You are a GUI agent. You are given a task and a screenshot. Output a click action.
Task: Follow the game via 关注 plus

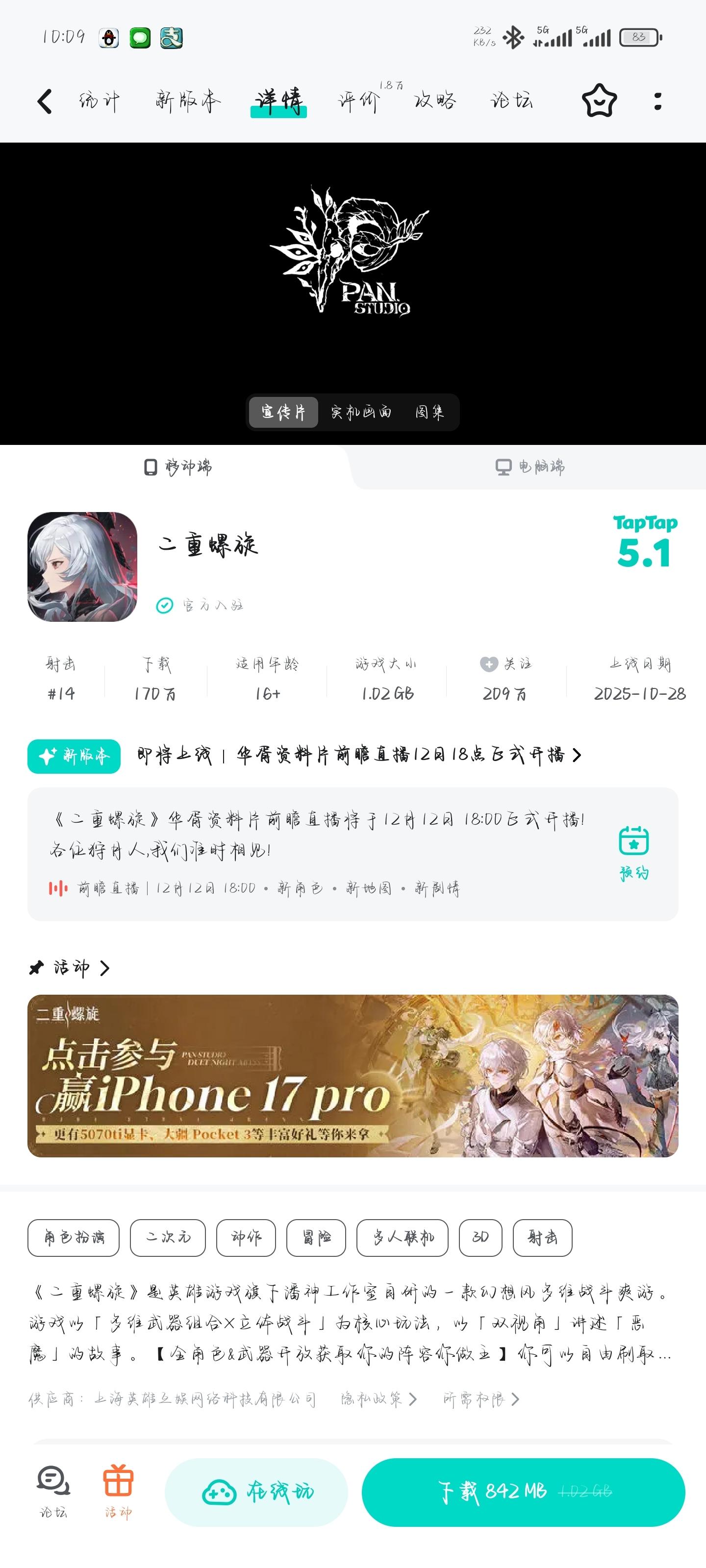(x=505, y=664)
